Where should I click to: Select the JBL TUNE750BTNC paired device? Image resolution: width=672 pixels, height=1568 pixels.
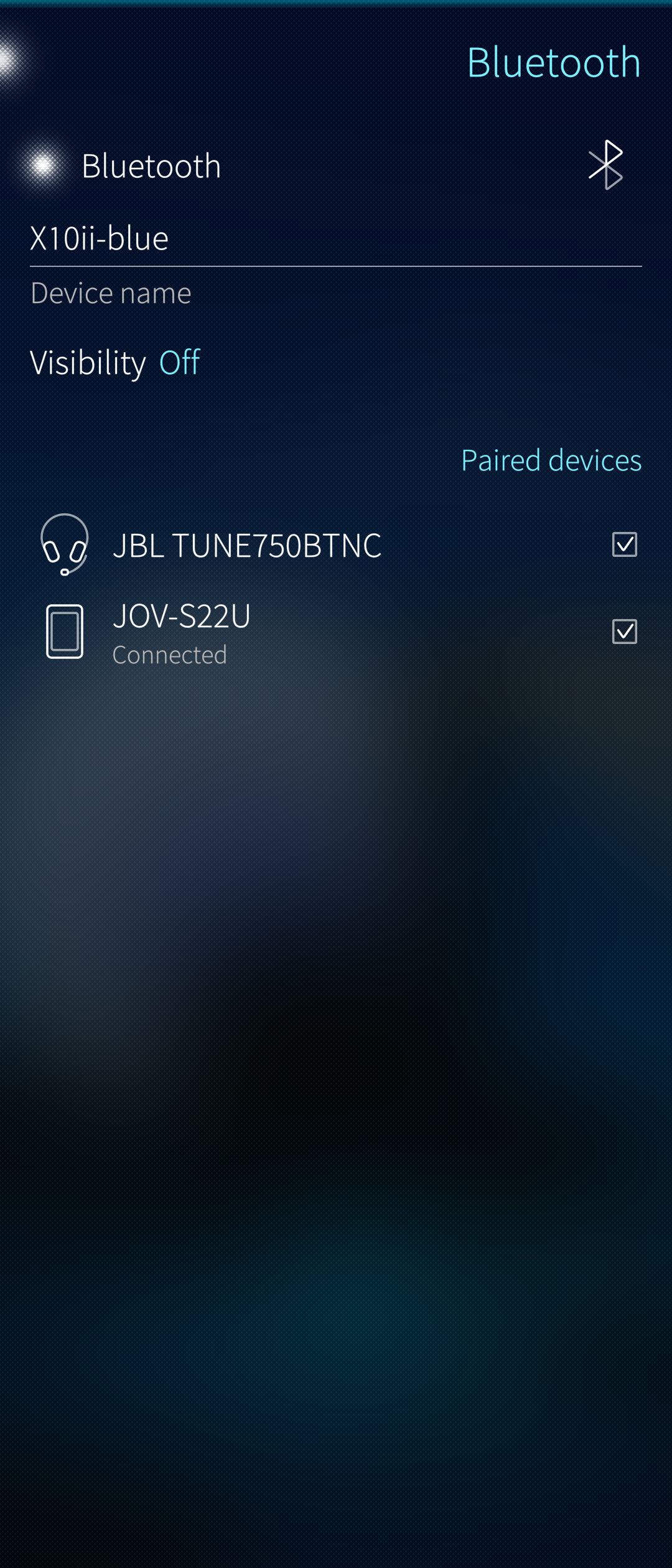[x=246, y=546]
